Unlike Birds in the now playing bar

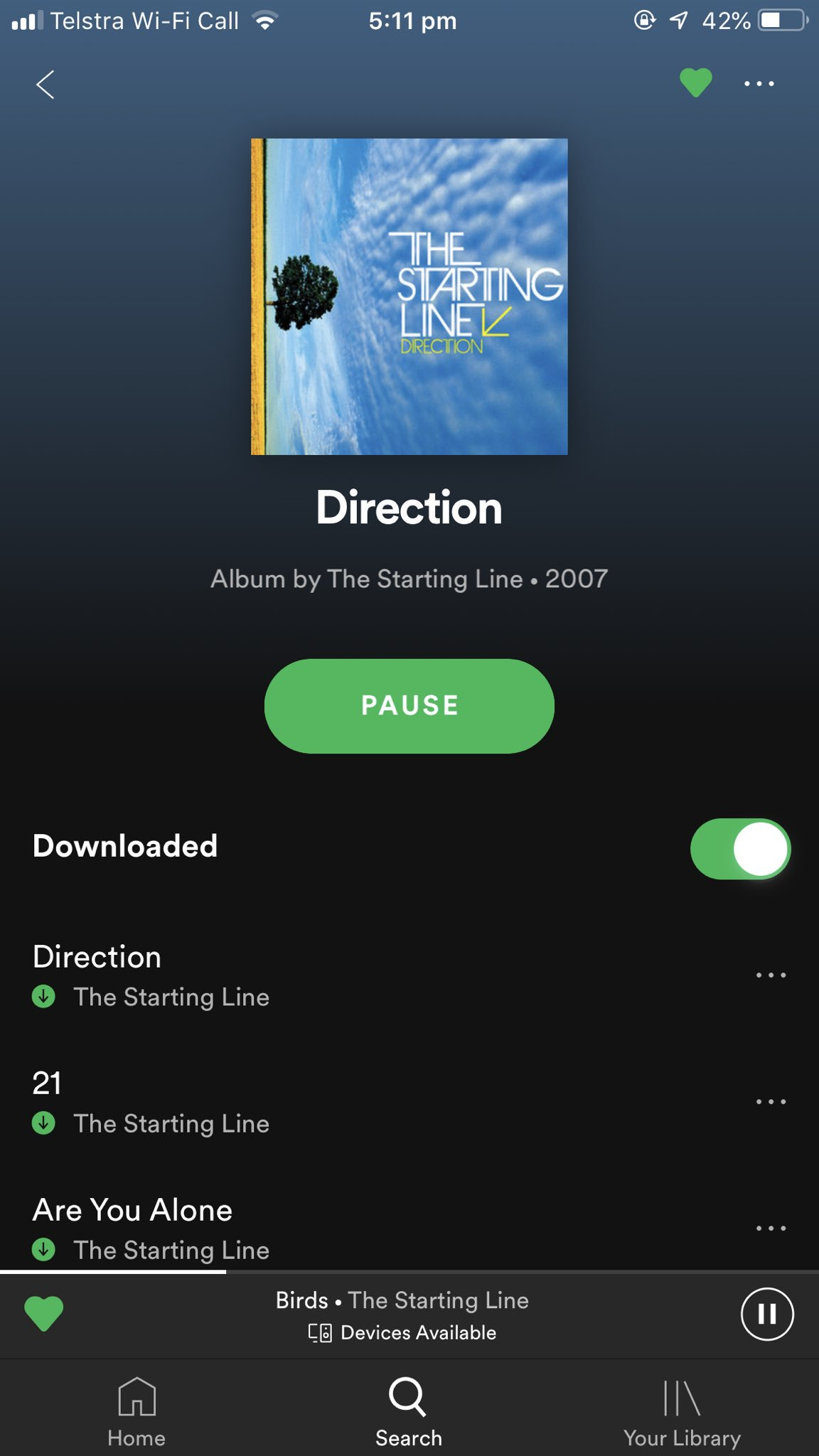tap(44, 1314)
